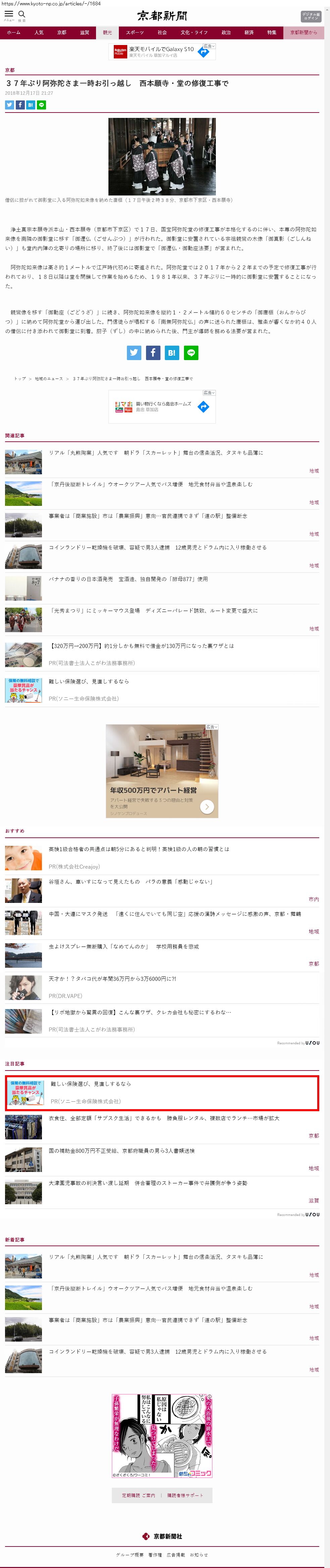Go to the 文化・ライフ section

(194, 32)
